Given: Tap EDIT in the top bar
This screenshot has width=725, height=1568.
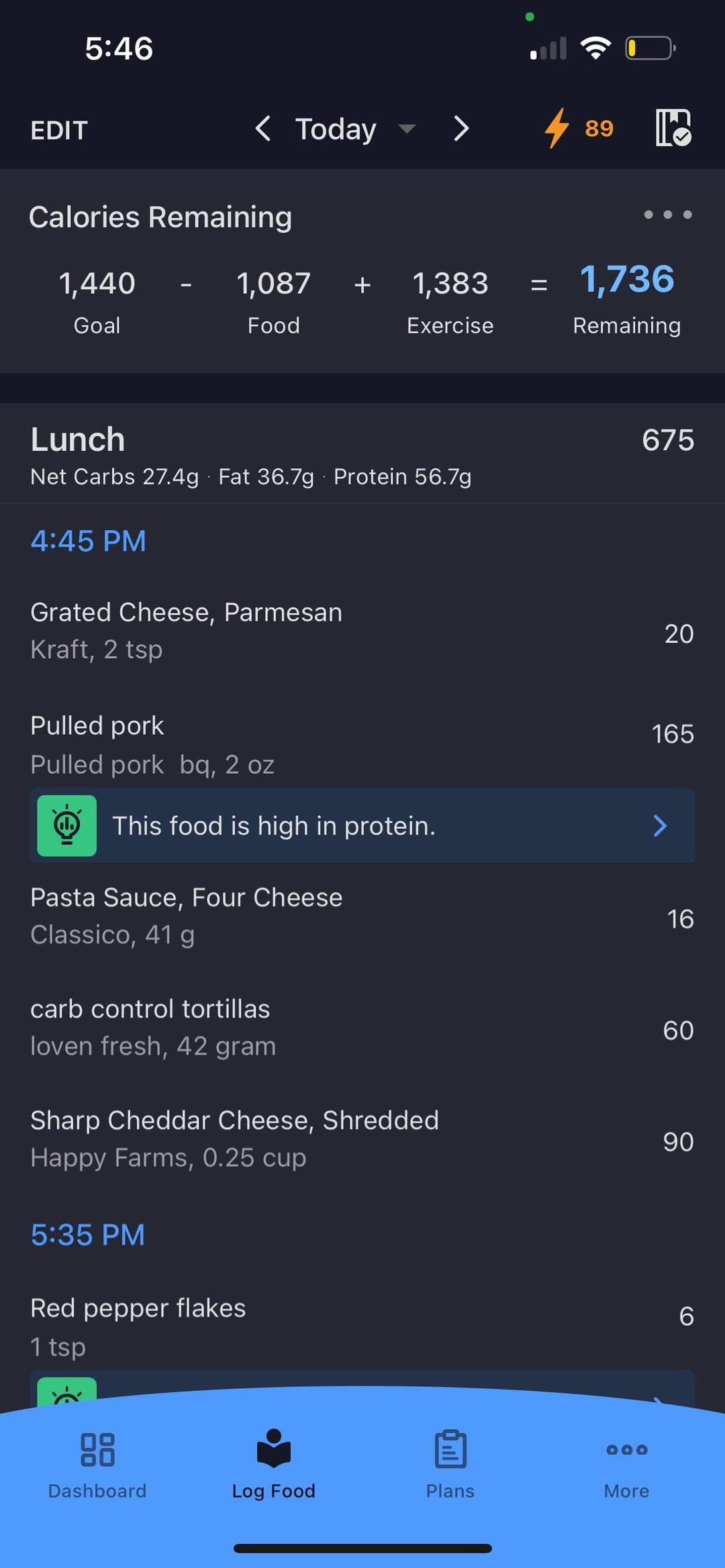Looking at the screenshot, I should point(59,130).
